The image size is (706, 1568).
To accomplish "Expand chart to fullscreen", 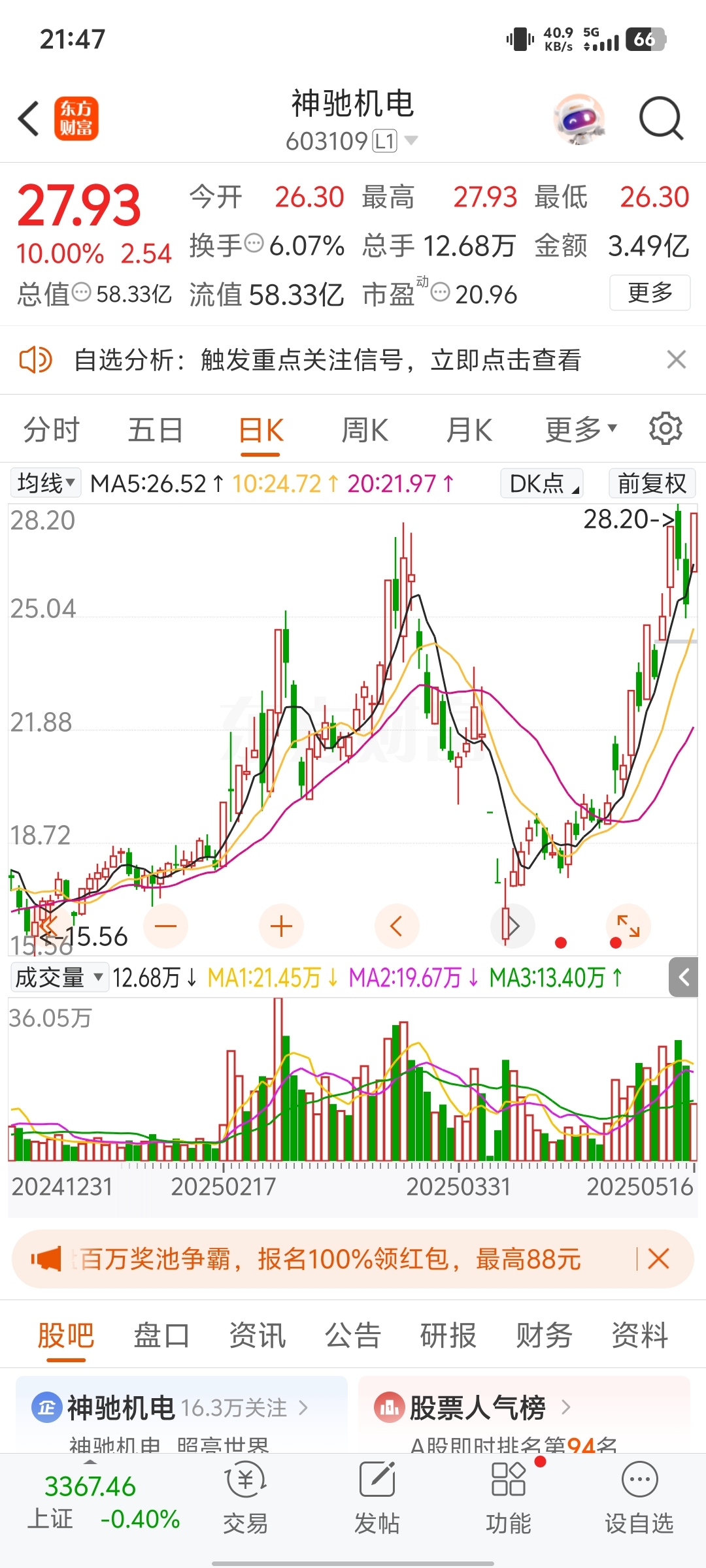I will [x=628, y=926].
